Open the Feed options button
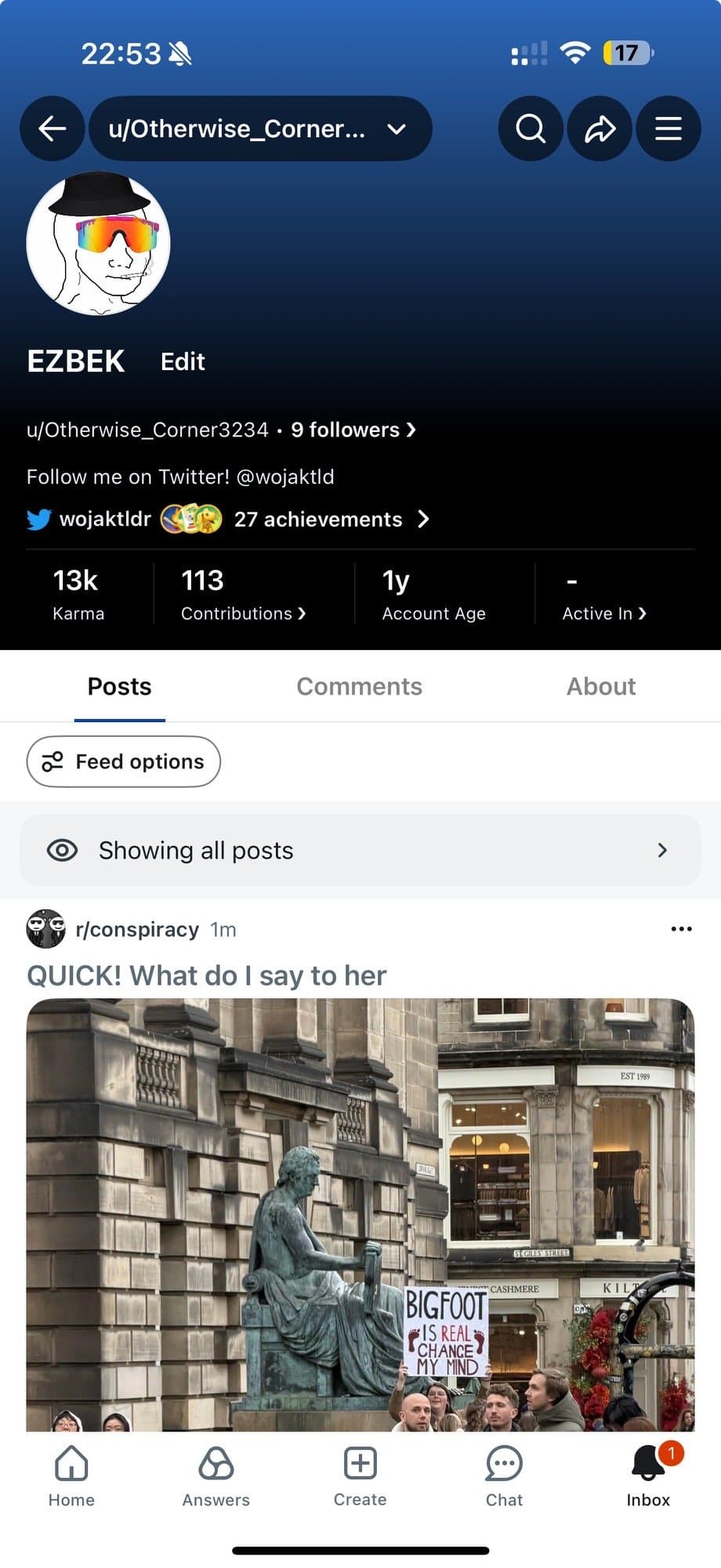721x1568 pixels. point(123,761)
